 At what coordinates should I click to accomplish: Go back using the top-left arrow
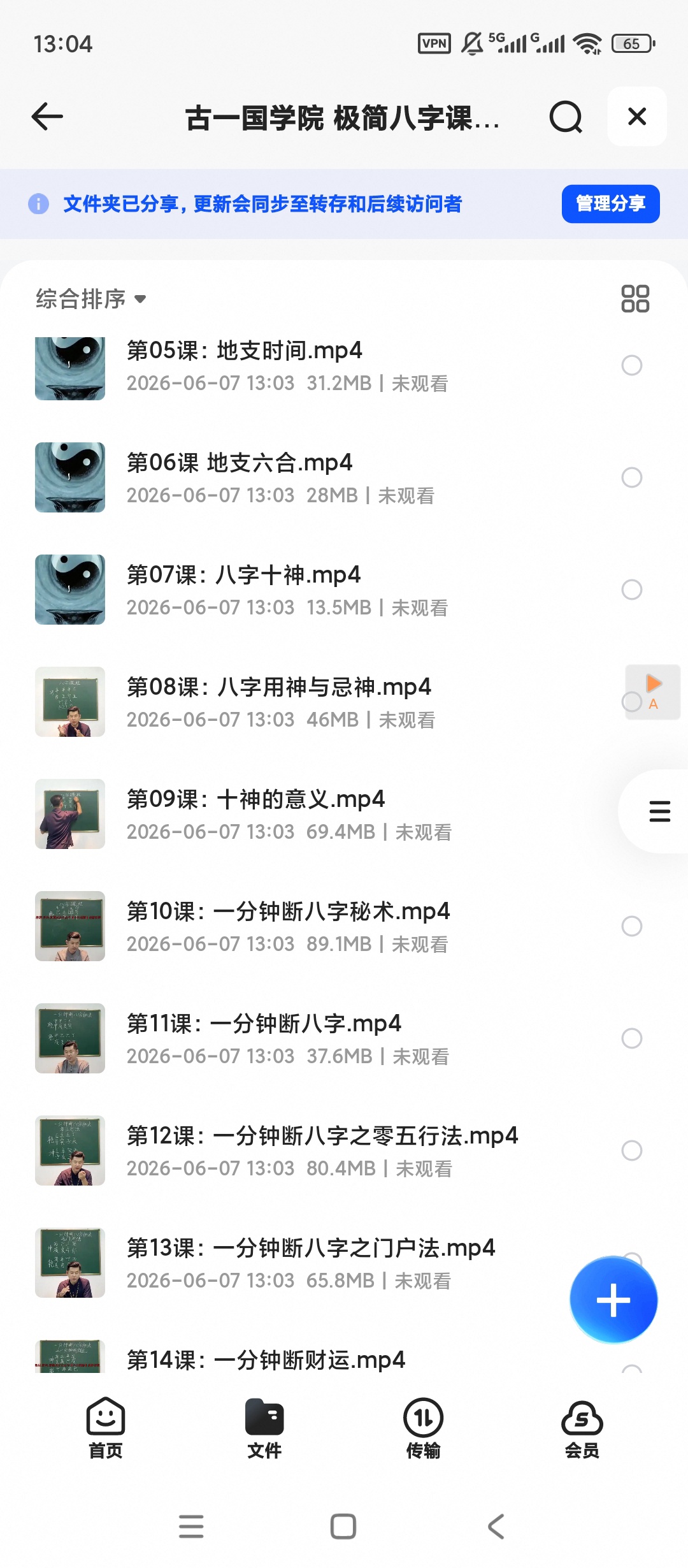point(47,117)
